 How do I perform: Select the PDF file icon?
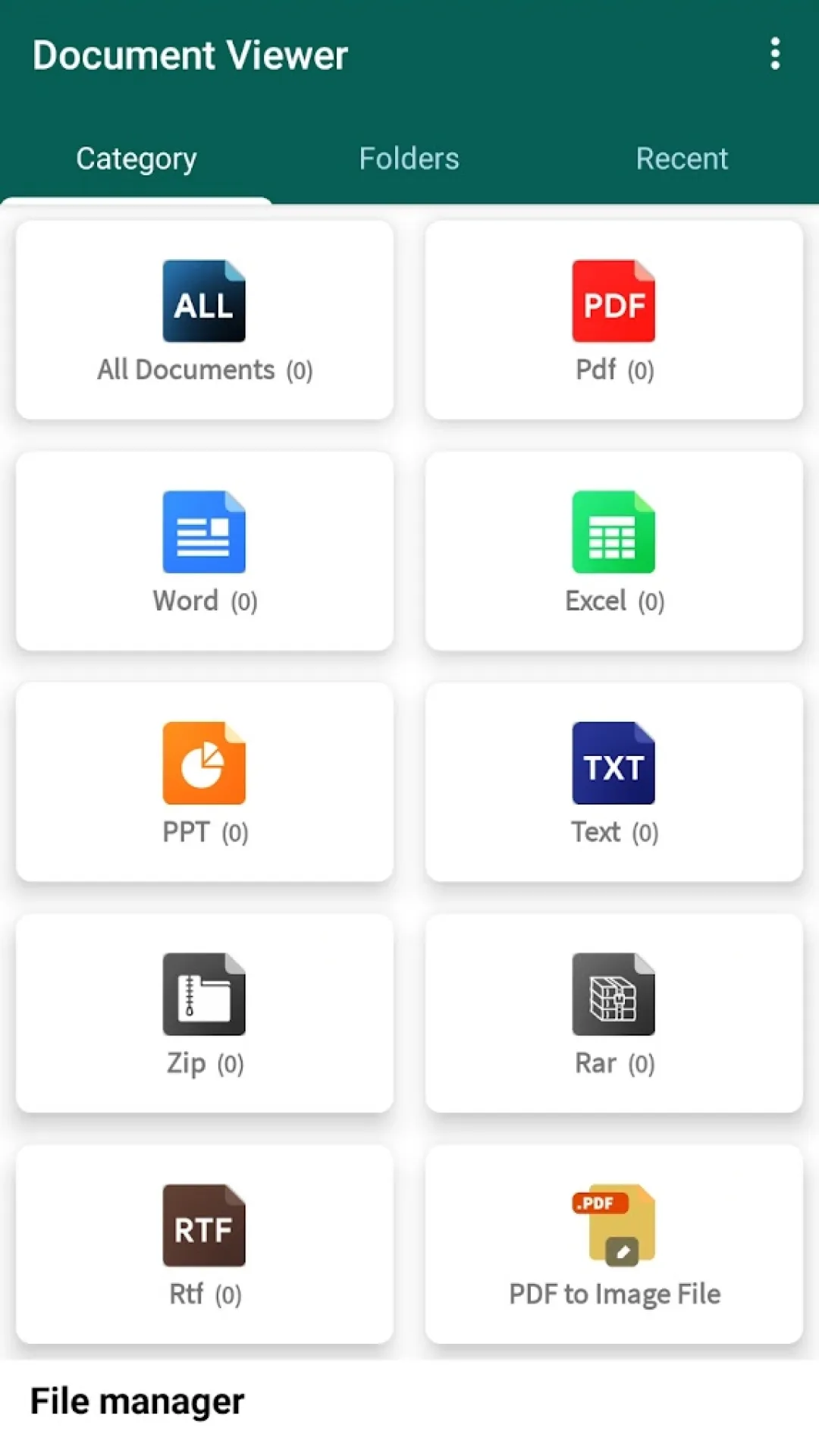[613, 300]
